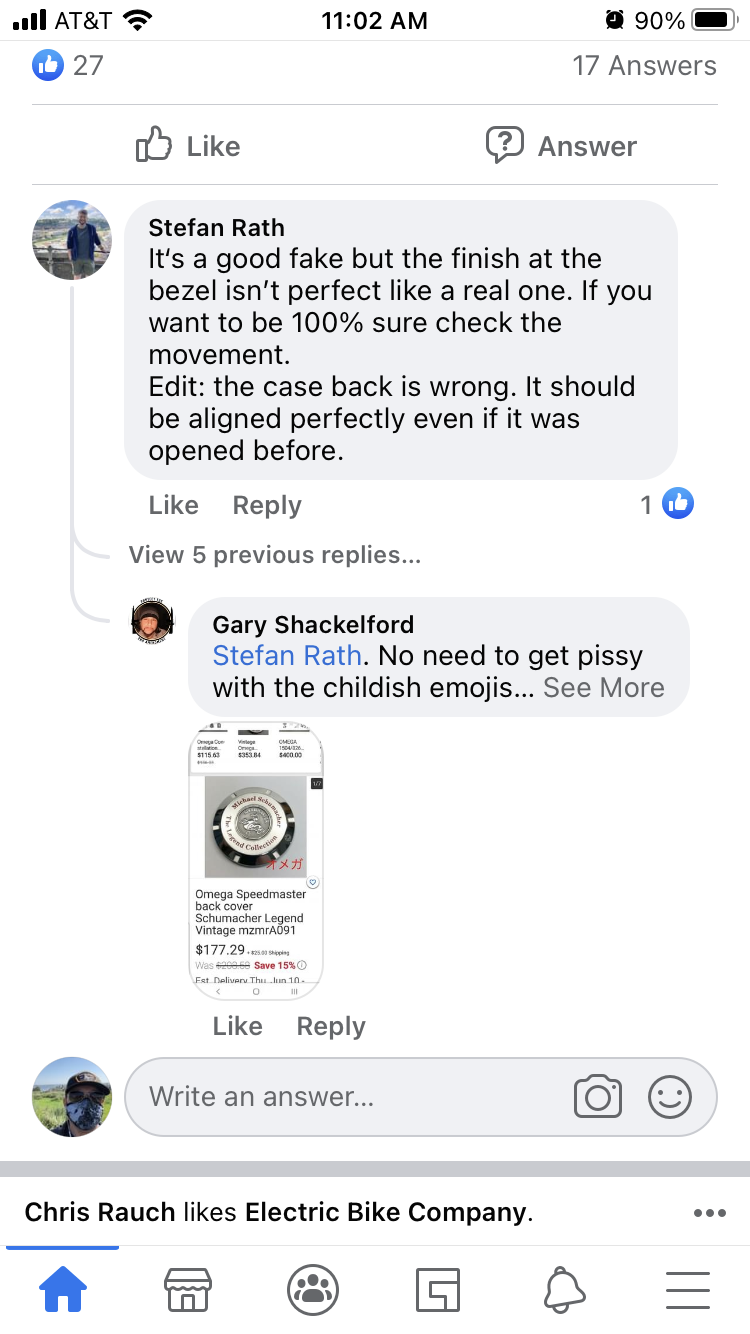Switch to the Groups tab
Viewport: 750px width, 1334px height.
click(x=313, y=1290)
